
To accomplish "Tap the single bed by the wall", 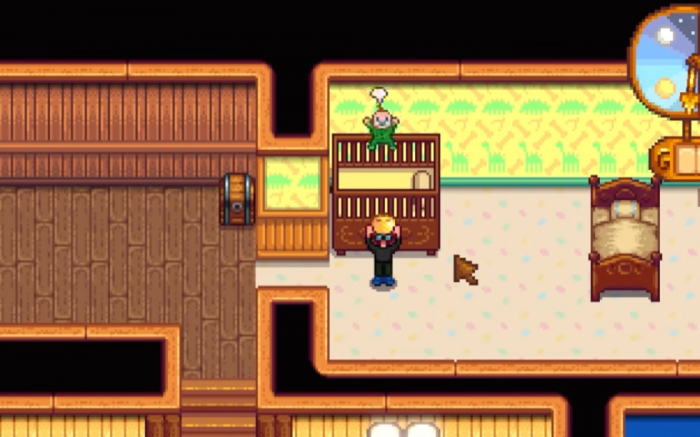I will 624,238.
